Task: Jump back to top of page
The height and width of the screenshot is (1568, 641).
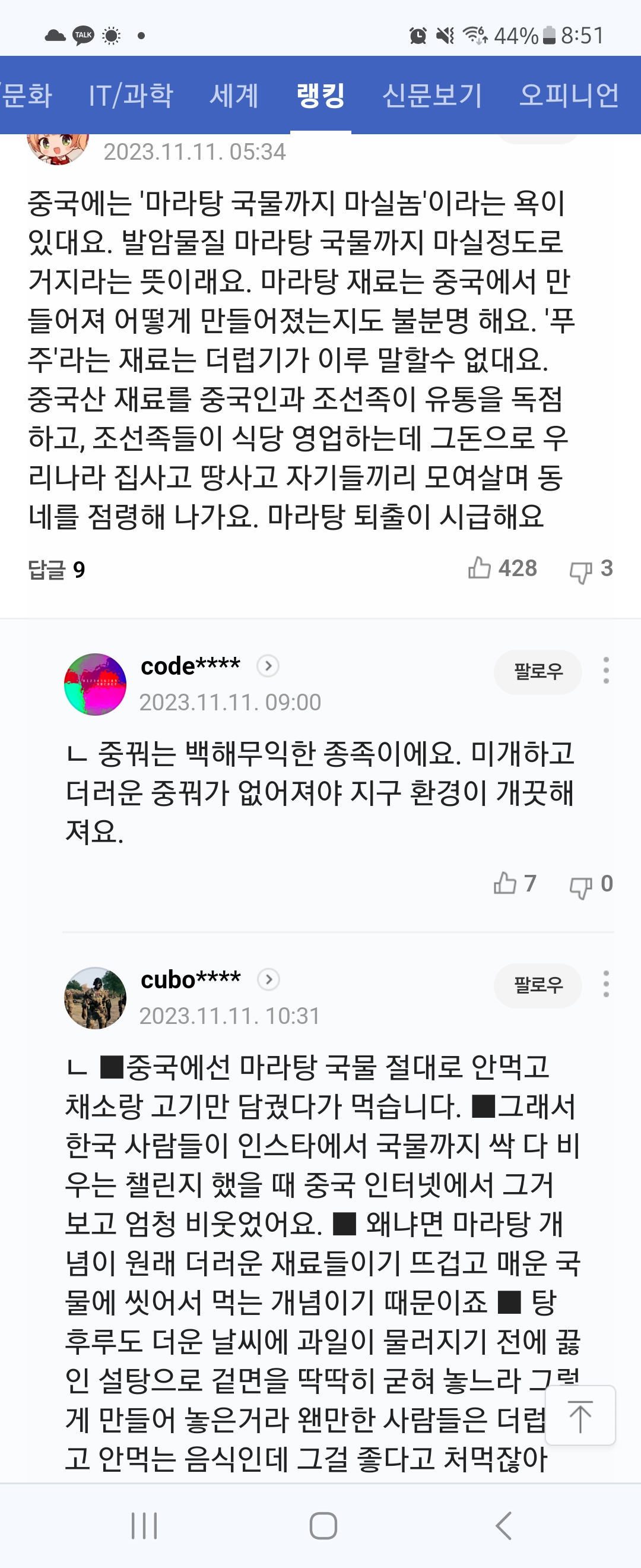Action: coord(580,1415)
